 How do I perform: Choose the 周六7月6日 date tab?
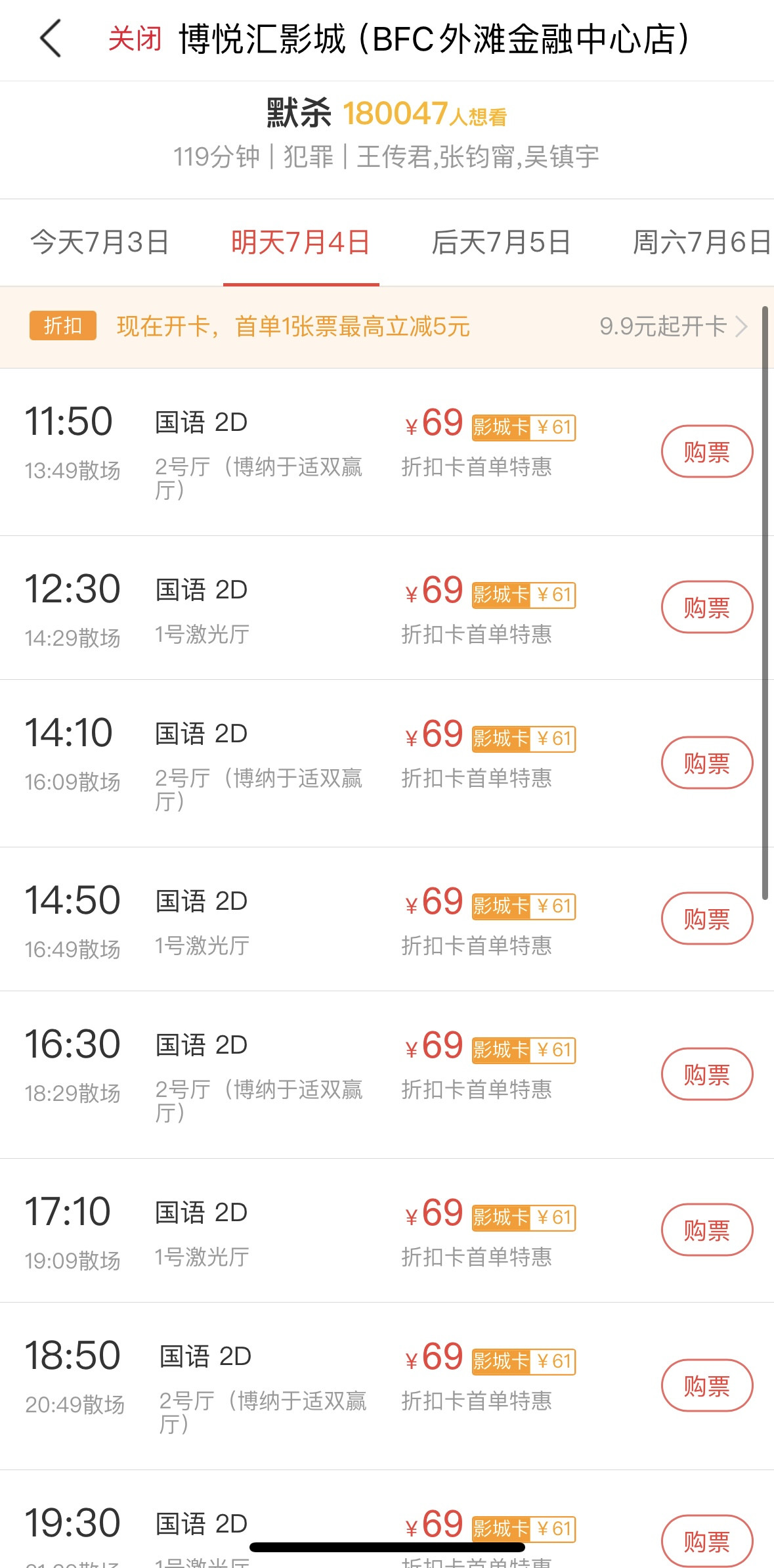[701, 242]
